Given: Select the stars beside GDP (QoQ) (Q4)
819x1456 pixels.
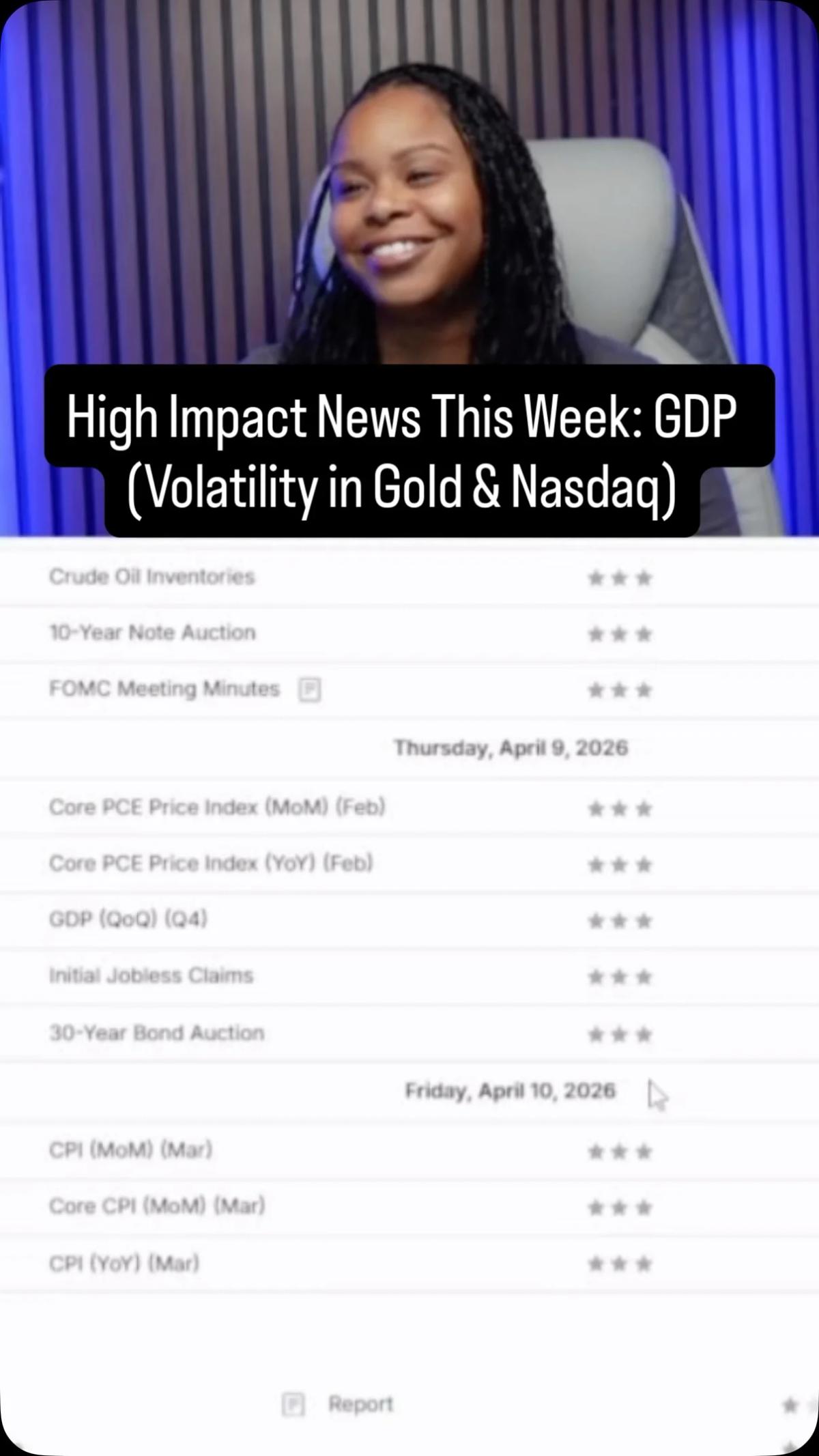Looking at the screenshot, I should pyautogui.click(x=619, y=919).
